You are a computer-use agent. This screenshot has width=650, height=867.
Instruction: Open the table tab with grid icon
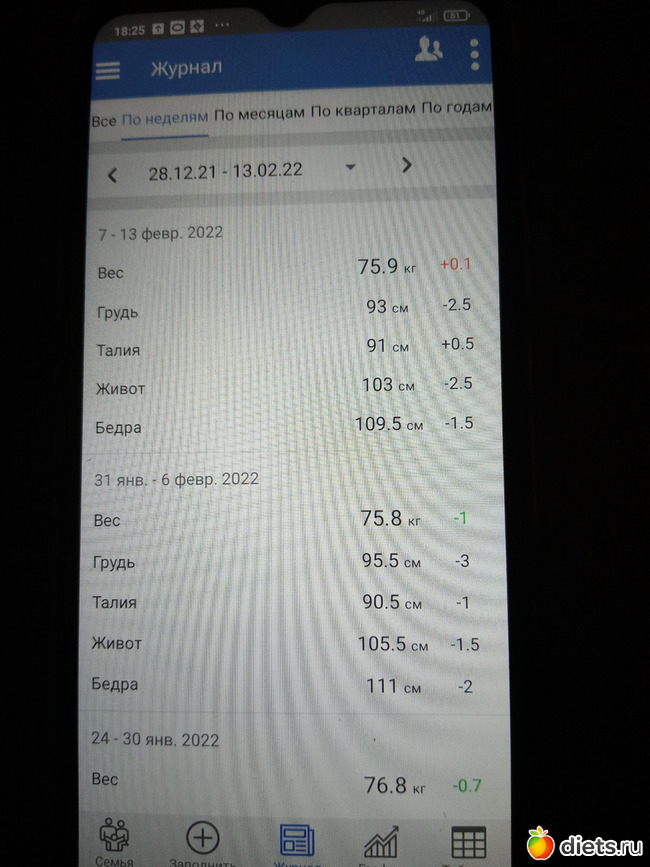coord(468,842)
